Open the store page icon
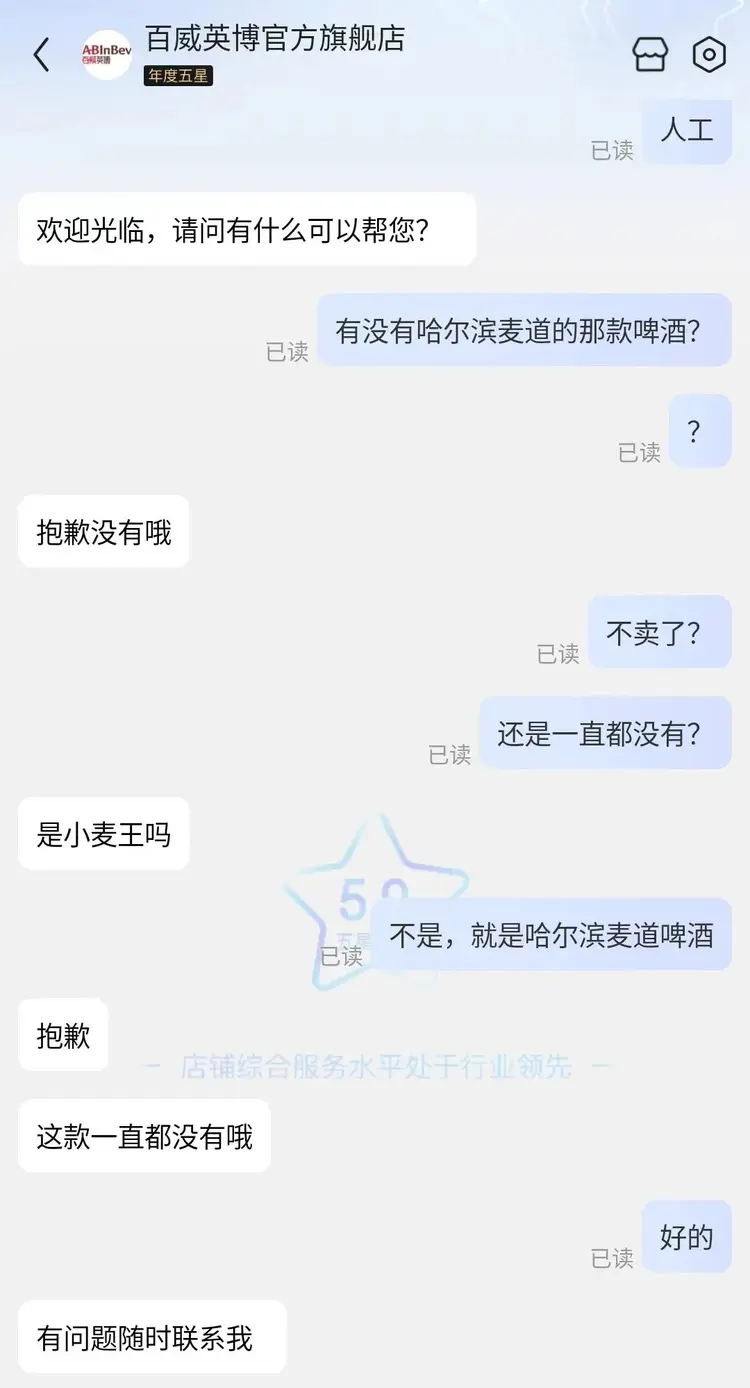 tap(650, 55)
